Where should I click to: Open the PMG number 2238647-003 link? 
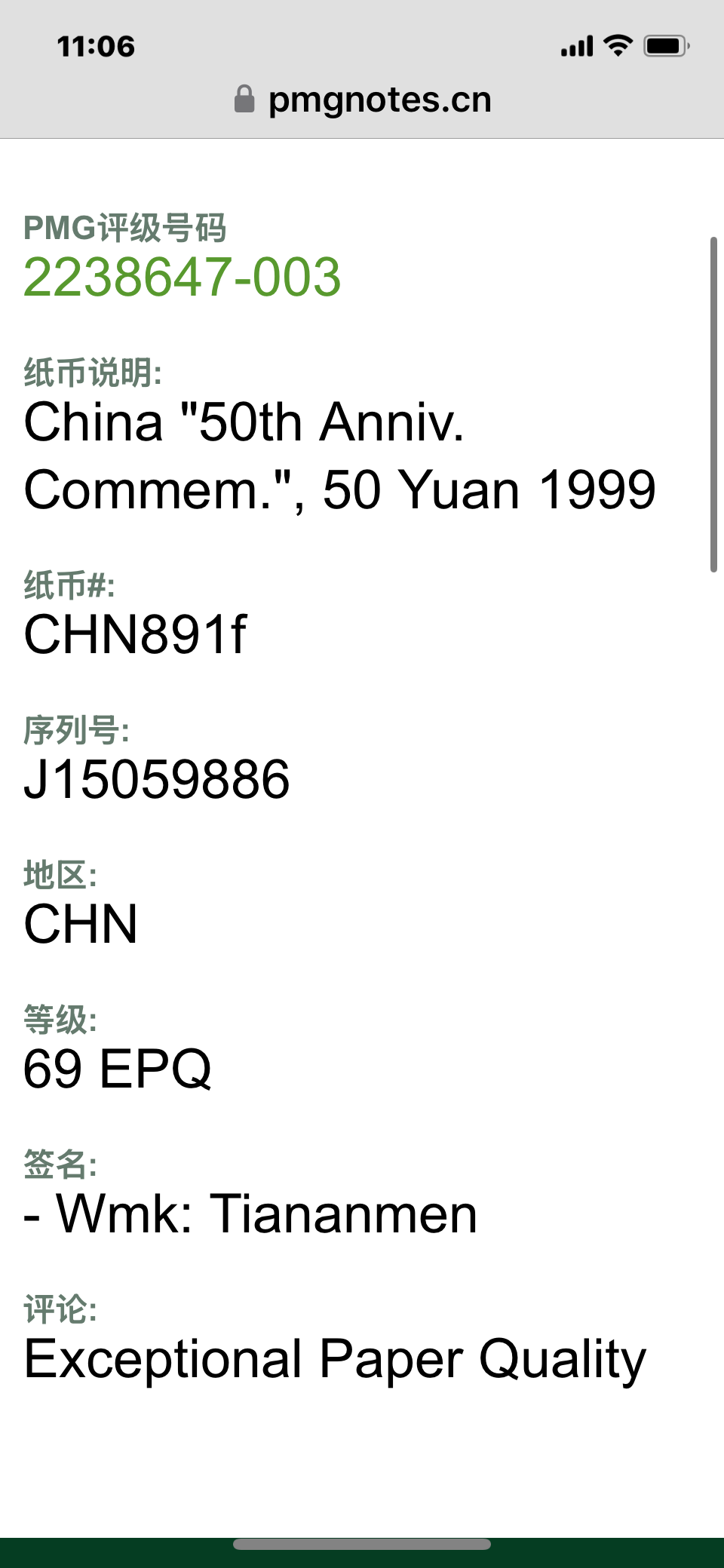tap(183, 278)
